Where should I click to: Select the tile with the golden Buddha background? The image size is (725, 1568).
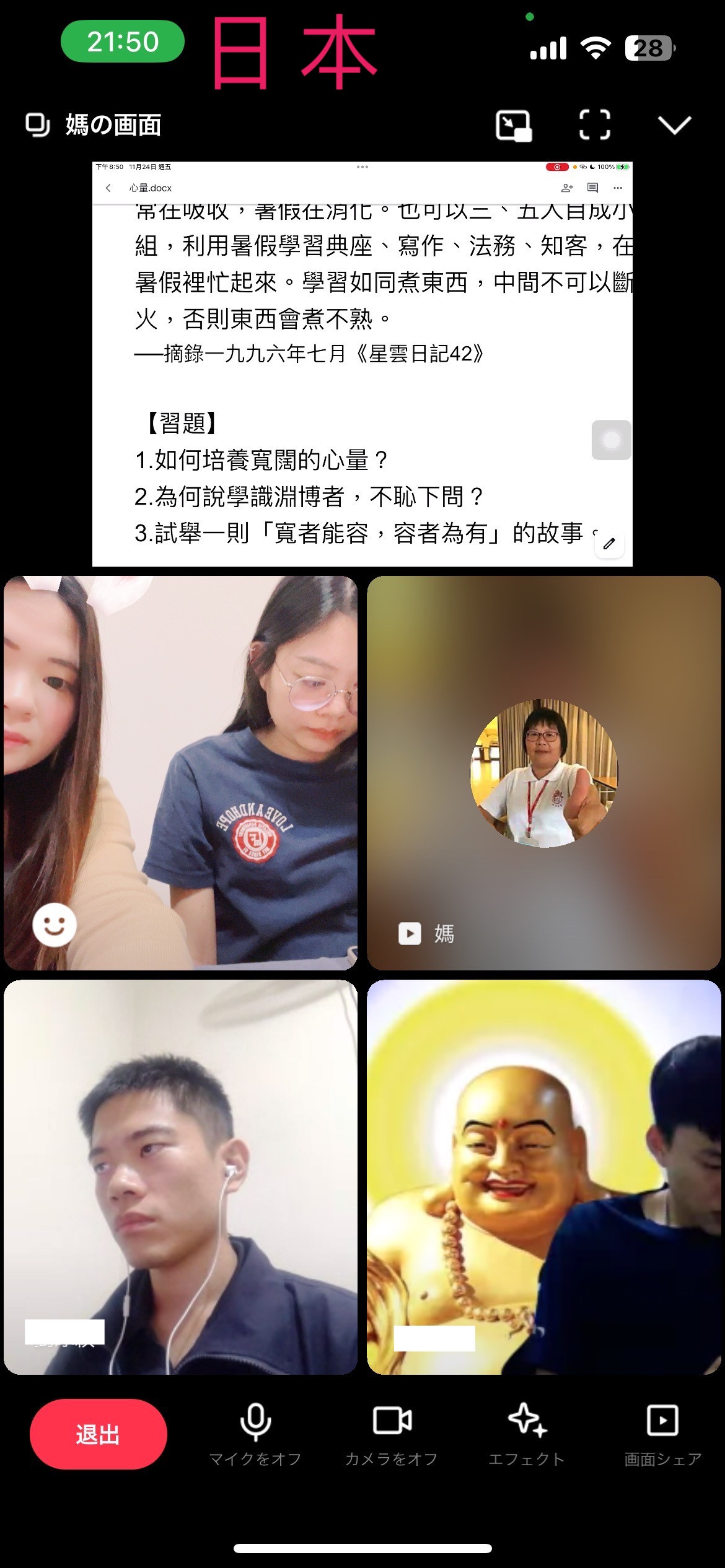coord(543,1177)
